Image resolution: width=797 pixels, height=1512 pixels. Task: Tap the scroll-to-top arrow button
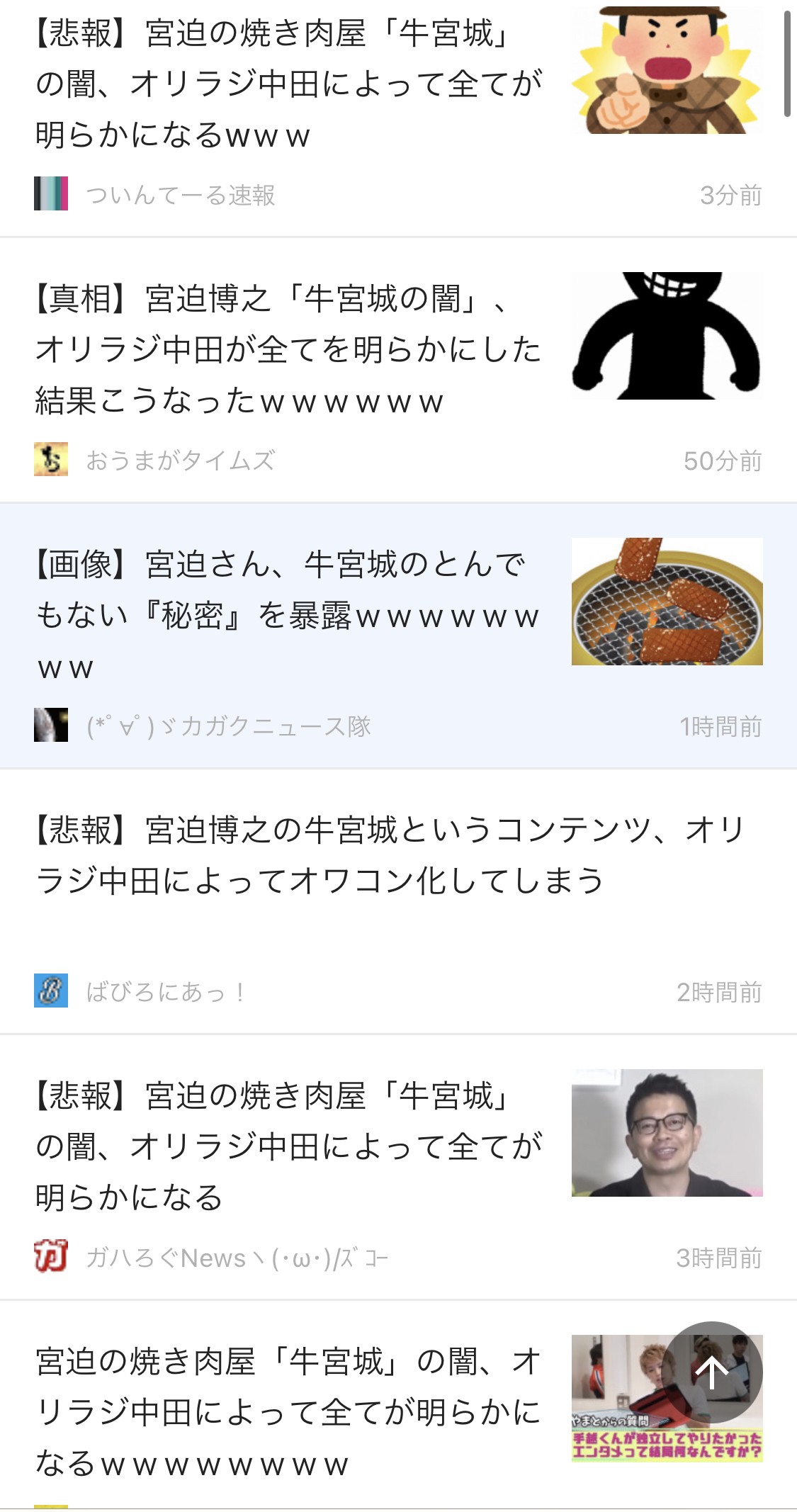coord(712,1372)
